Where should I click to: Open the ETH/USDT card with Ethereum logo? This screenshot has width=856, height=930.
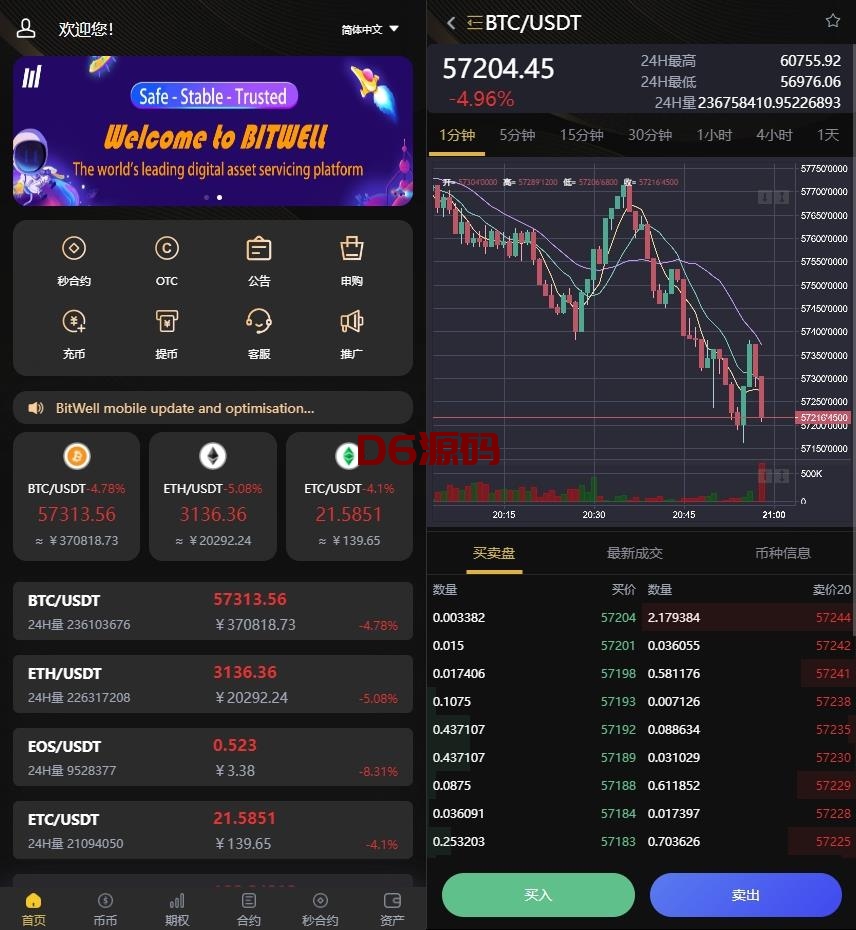click(212, 495)
